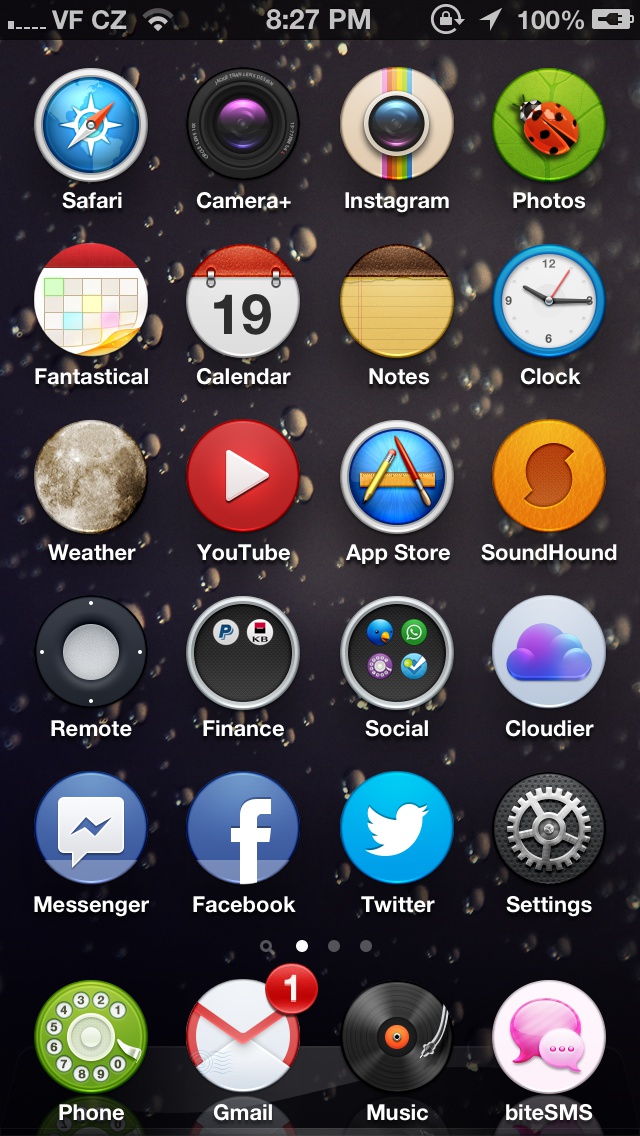The height and width of the screenshot is (1136, 640).
Task: Launch YouTube
Action: tap(243, 477)
